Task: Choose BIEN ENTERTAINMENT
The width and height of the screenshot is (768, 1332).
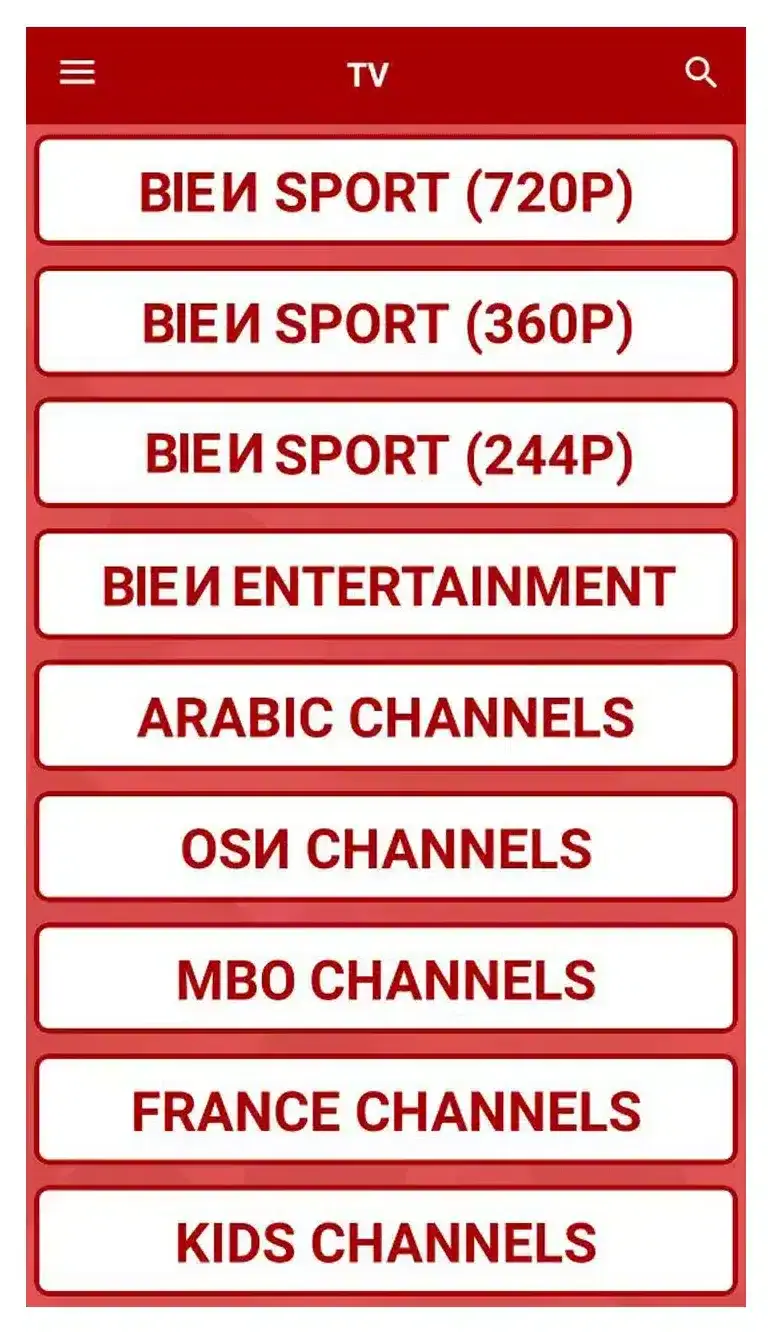Action: pos(384,585)
